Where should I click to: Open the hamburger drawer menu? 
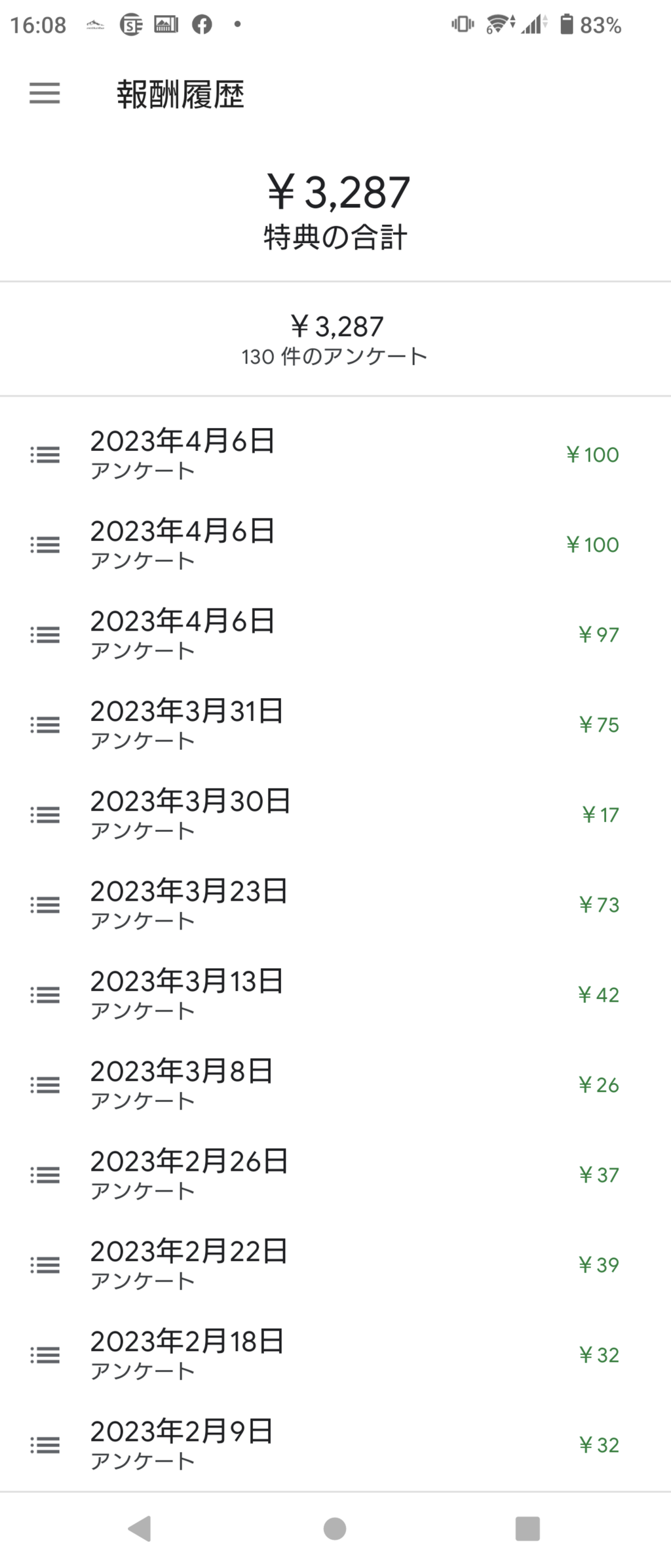[x=45, y=94]
